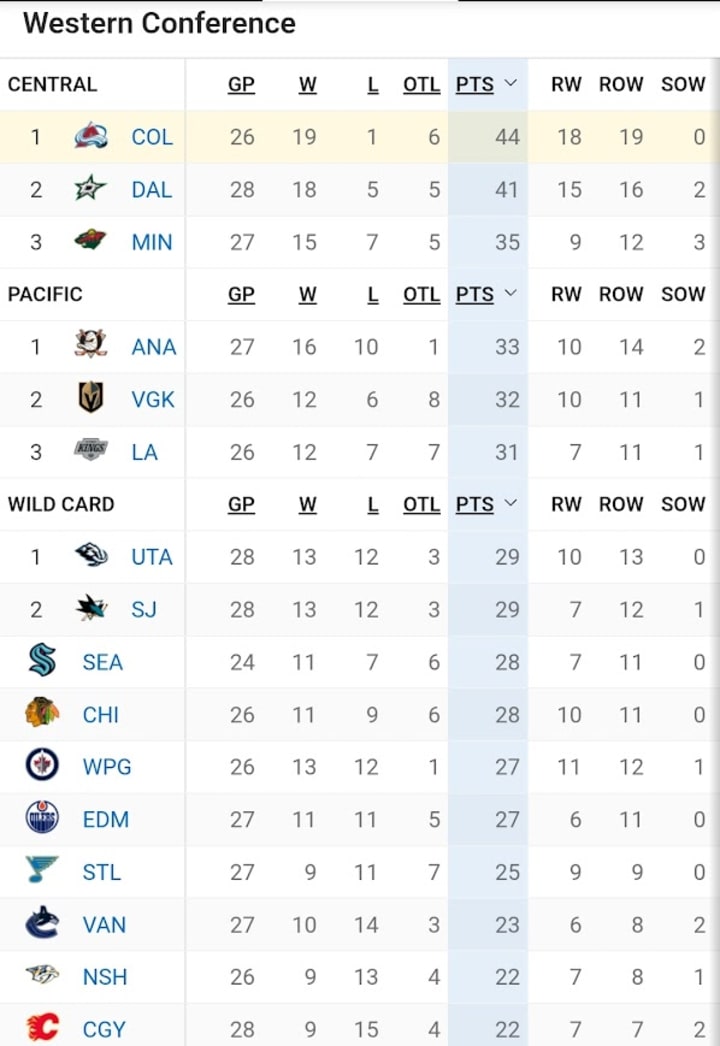Select ANA in the Pacific standings

[153, 347]
